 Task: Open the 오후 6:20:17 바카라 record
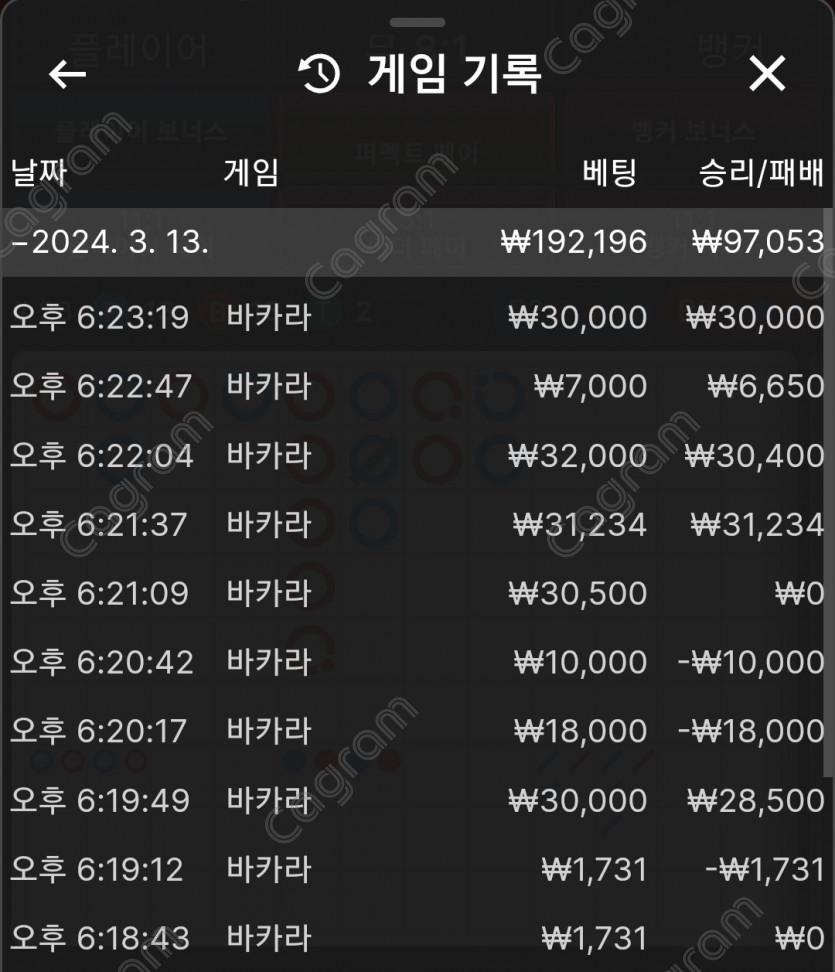pos(416,731)
